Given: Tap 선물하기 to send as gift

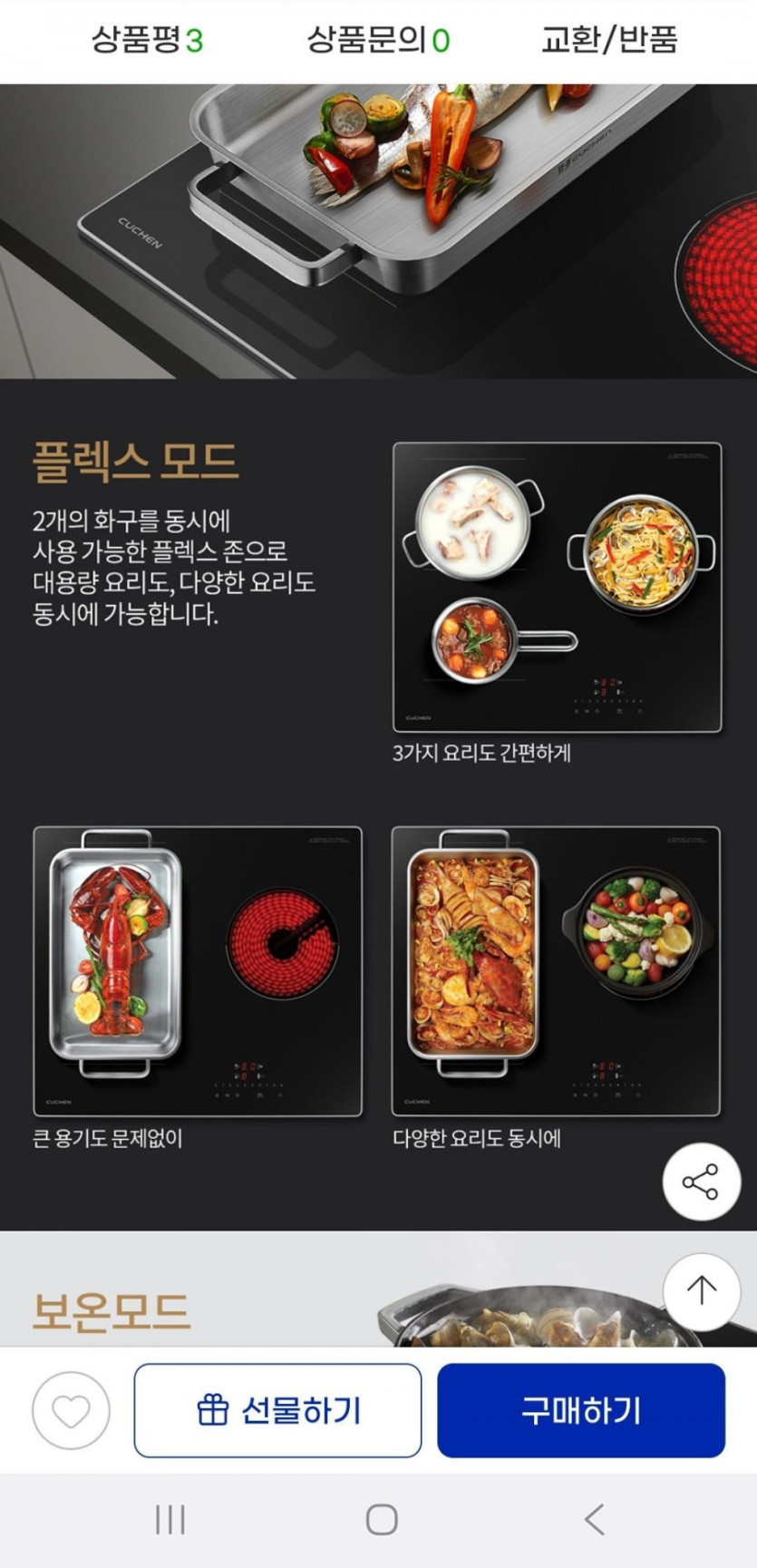Looking at the screenshot, I should click(277, 1410).
